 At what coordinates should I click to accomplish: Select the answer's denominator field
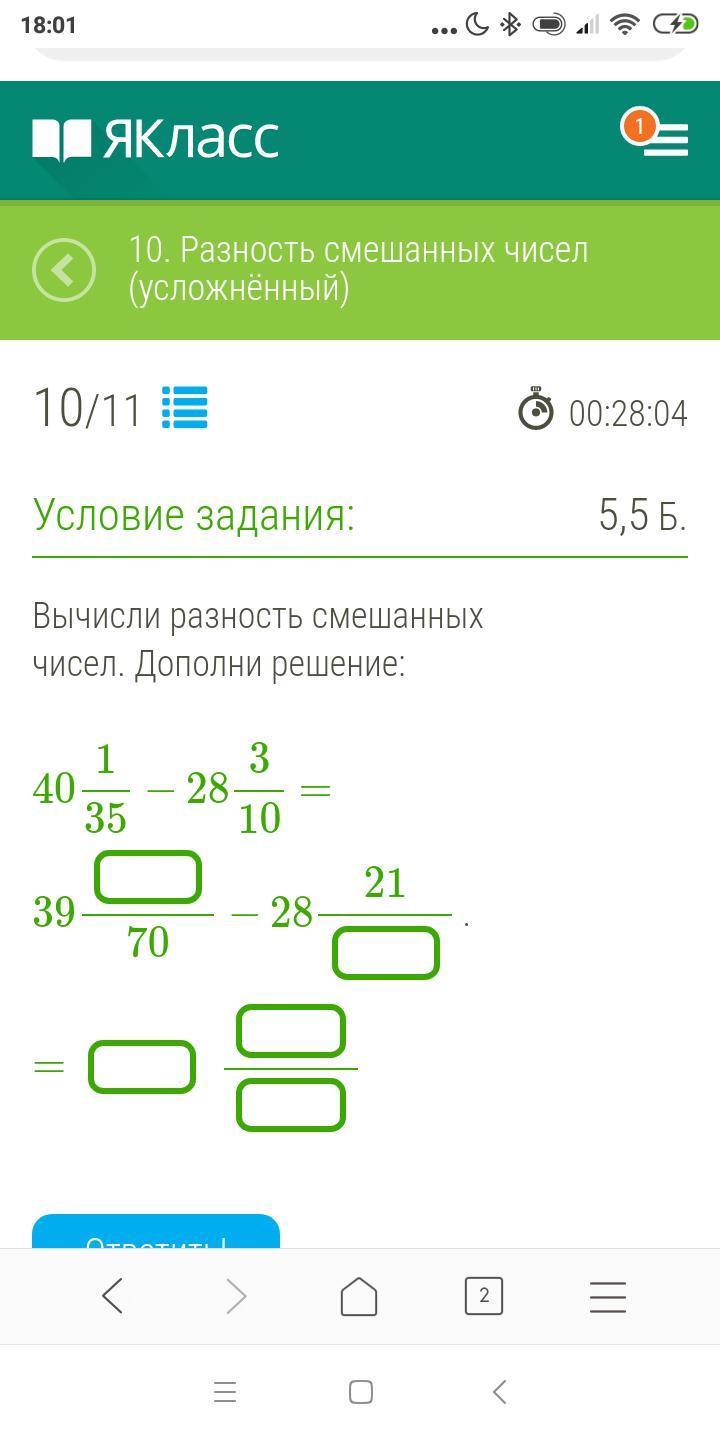291,1105
